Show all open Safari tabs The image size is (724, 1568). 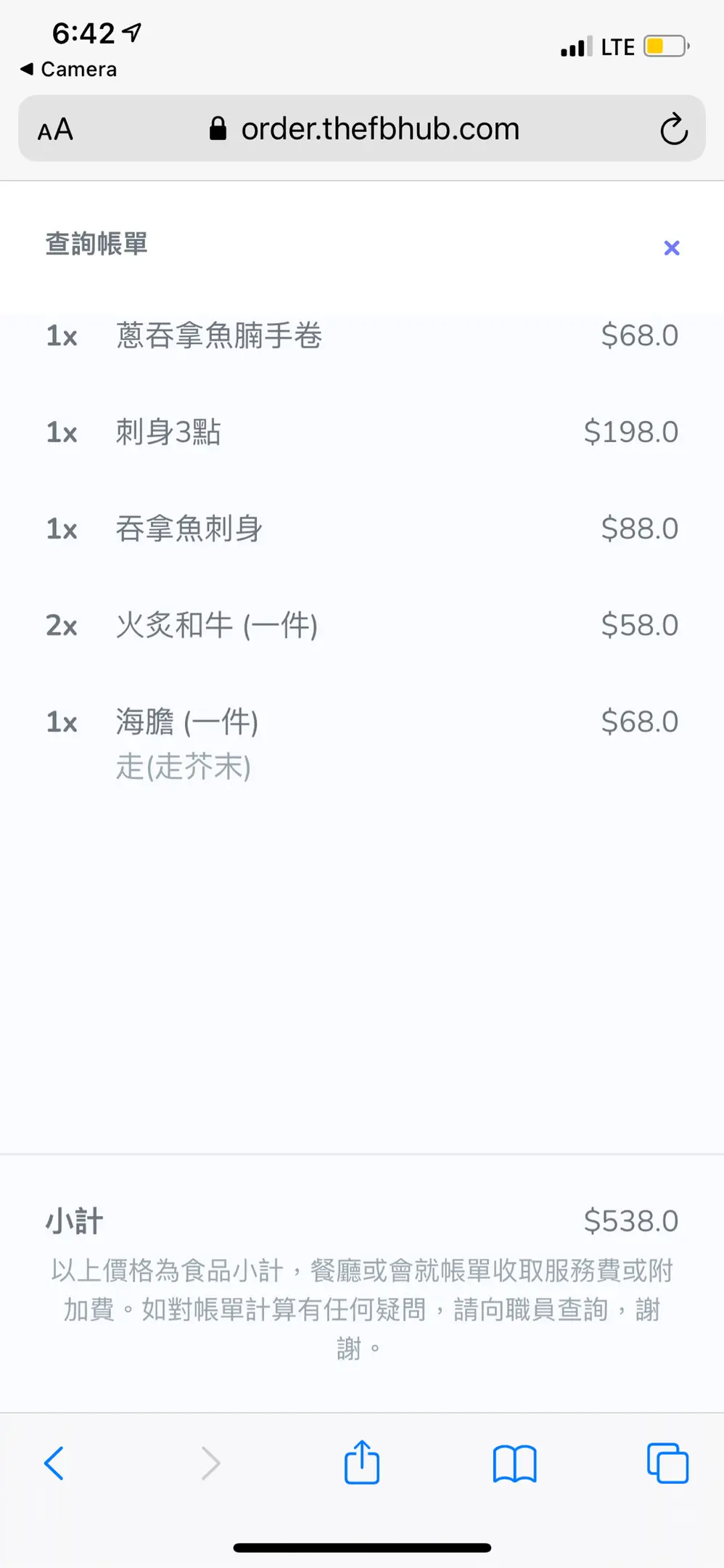[x=667, y=1463]
